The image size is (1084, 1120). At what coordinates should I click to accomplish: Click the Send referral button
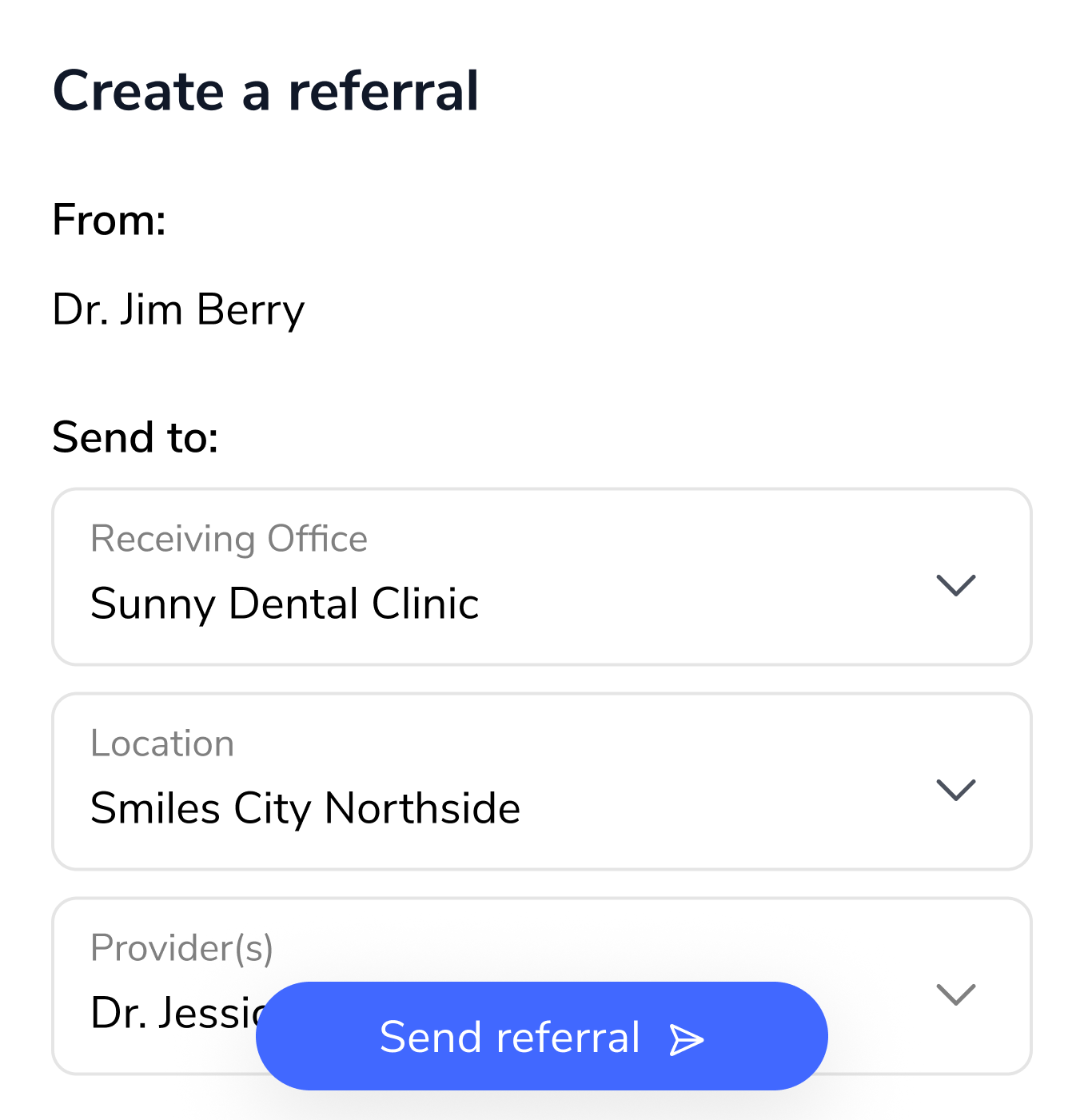click(x=540, y=1036)
